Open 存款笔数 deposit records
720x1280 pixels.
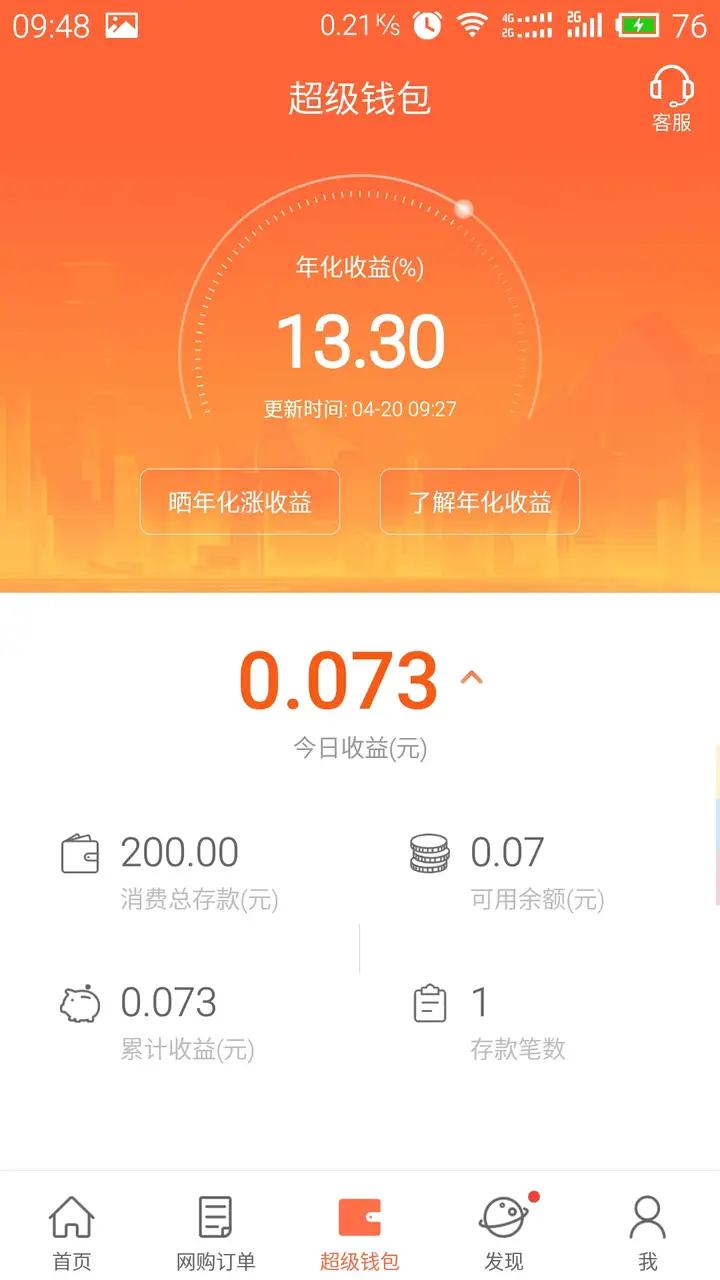500,1020
